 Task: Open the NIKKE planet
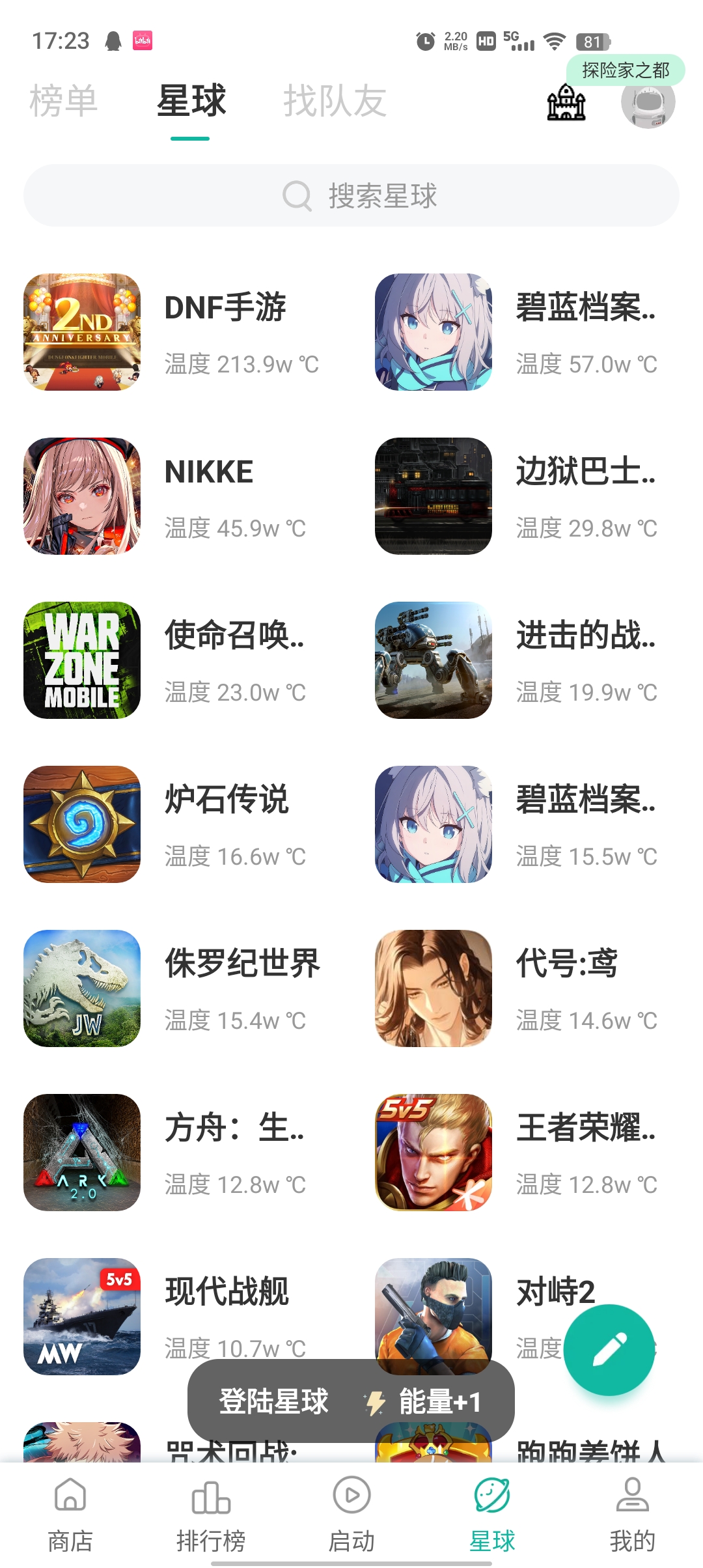pos(82,496)
